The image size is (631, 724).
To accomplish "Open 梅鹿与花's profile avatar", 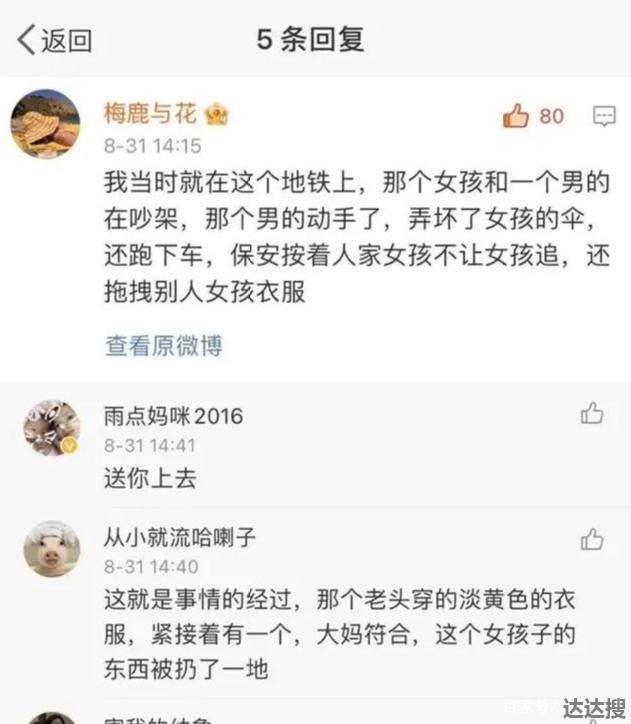I will pos(45,123).
